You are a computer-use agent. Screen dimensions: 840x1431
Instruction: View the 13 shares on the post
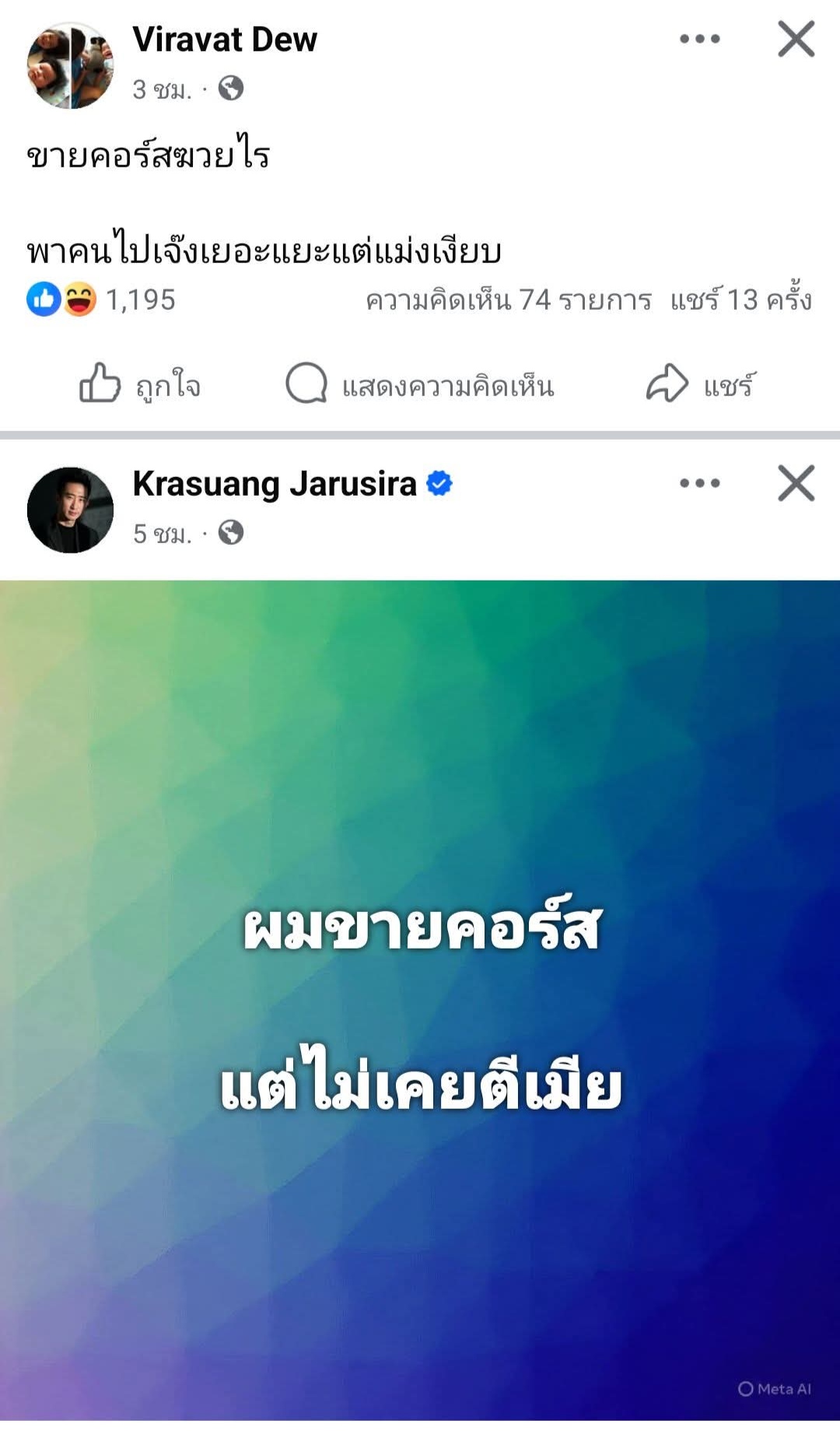[740, 300]
